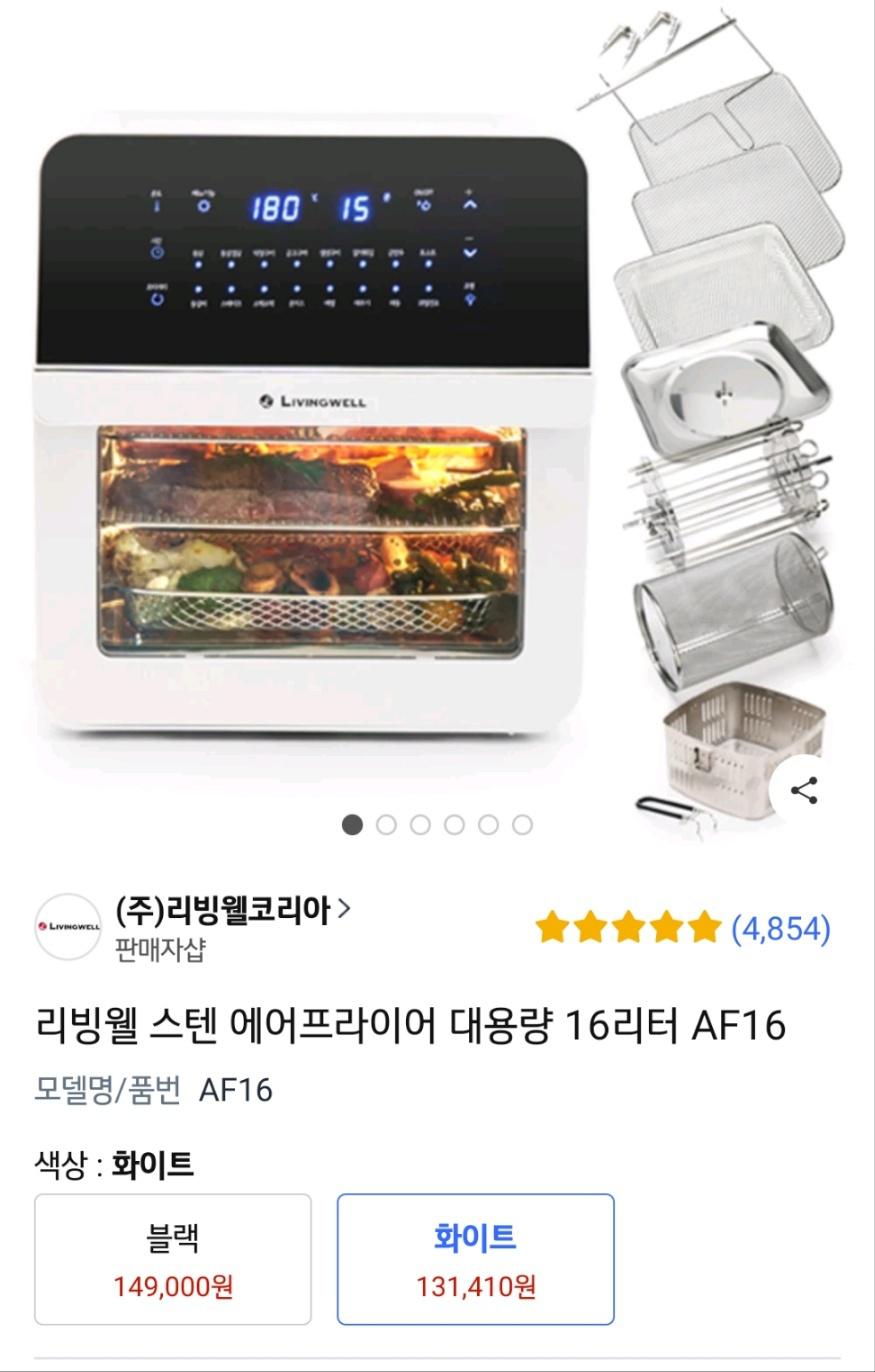Jump to the second image indicator dot
Screen dimensions: 875x1372
(x=386, y=824)
